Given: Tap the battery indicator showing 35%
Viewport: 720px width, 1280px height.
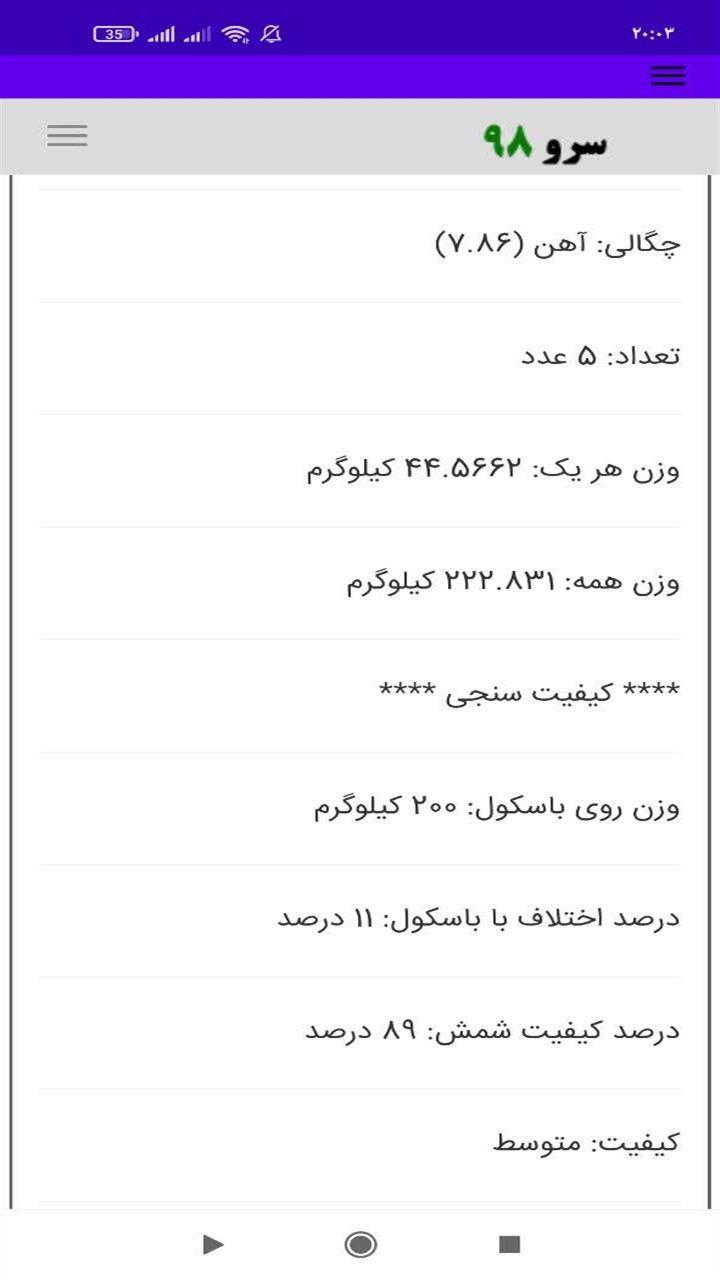Looking at the screenshot, I should pyautogui.click(x=117, y=33).
